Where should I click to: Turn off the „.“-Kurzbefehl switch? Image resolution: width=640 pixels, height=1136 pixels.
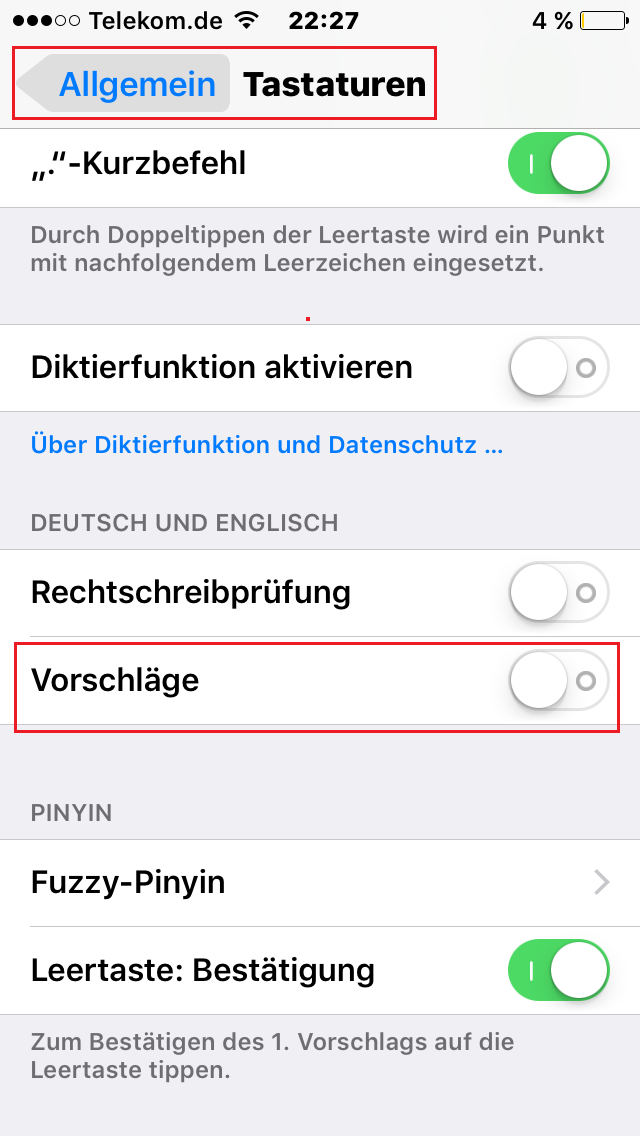[x=559, y=165]
